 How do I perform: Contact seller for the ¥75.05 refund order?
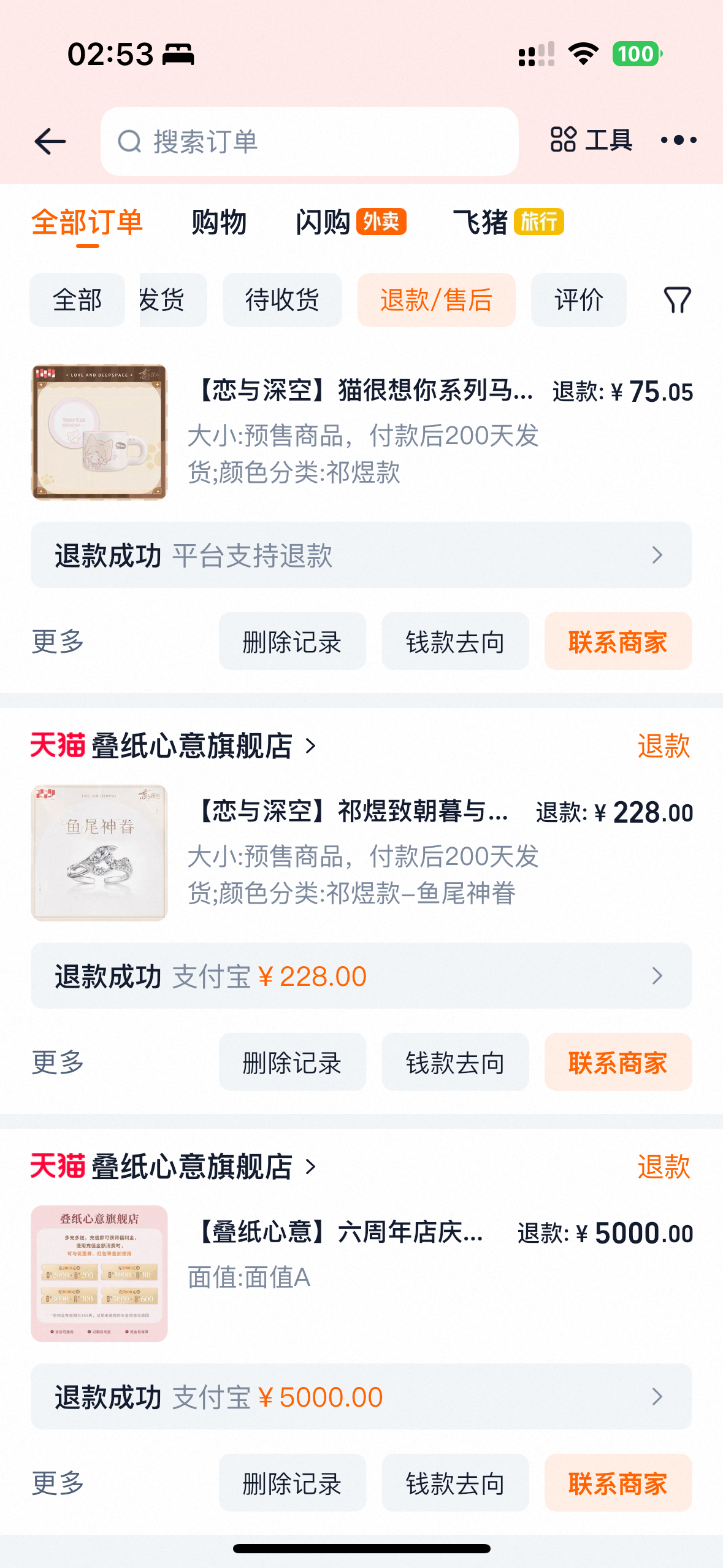(618, 642)
